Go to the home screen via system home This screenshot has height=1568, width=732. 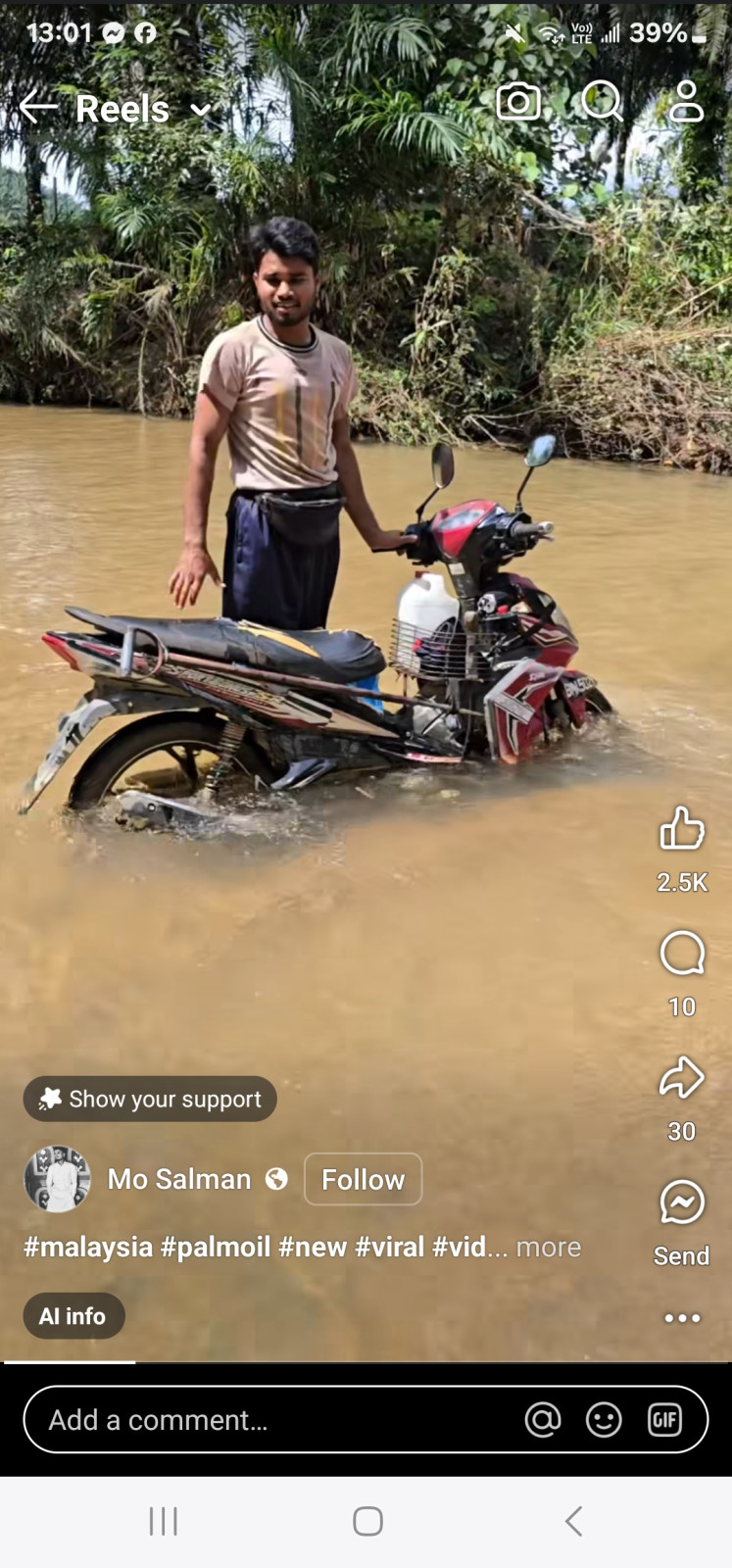click(367, 1521)
